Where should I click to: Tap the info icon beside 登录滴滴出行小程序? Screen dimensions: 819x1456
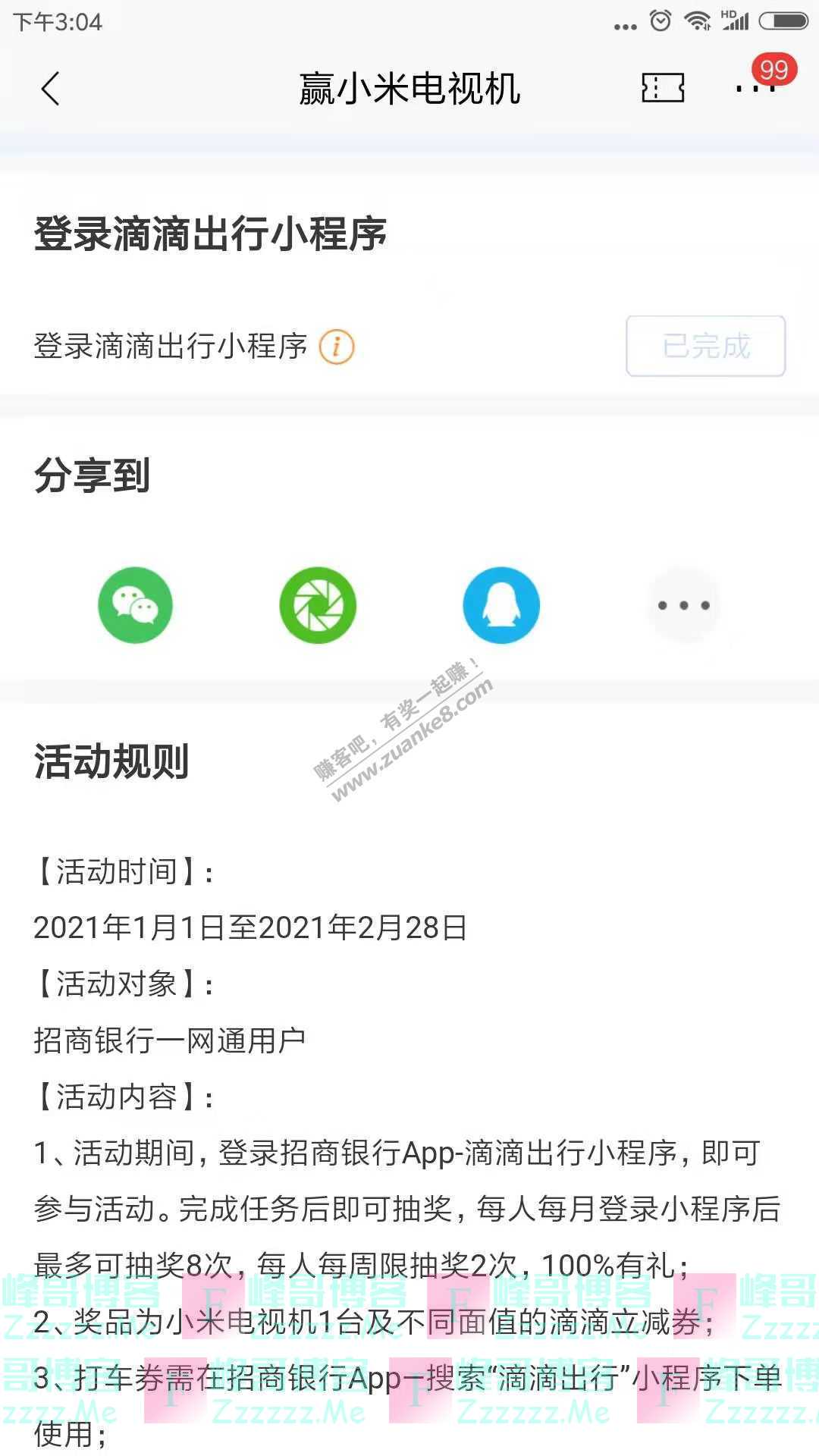click(336, 347)
